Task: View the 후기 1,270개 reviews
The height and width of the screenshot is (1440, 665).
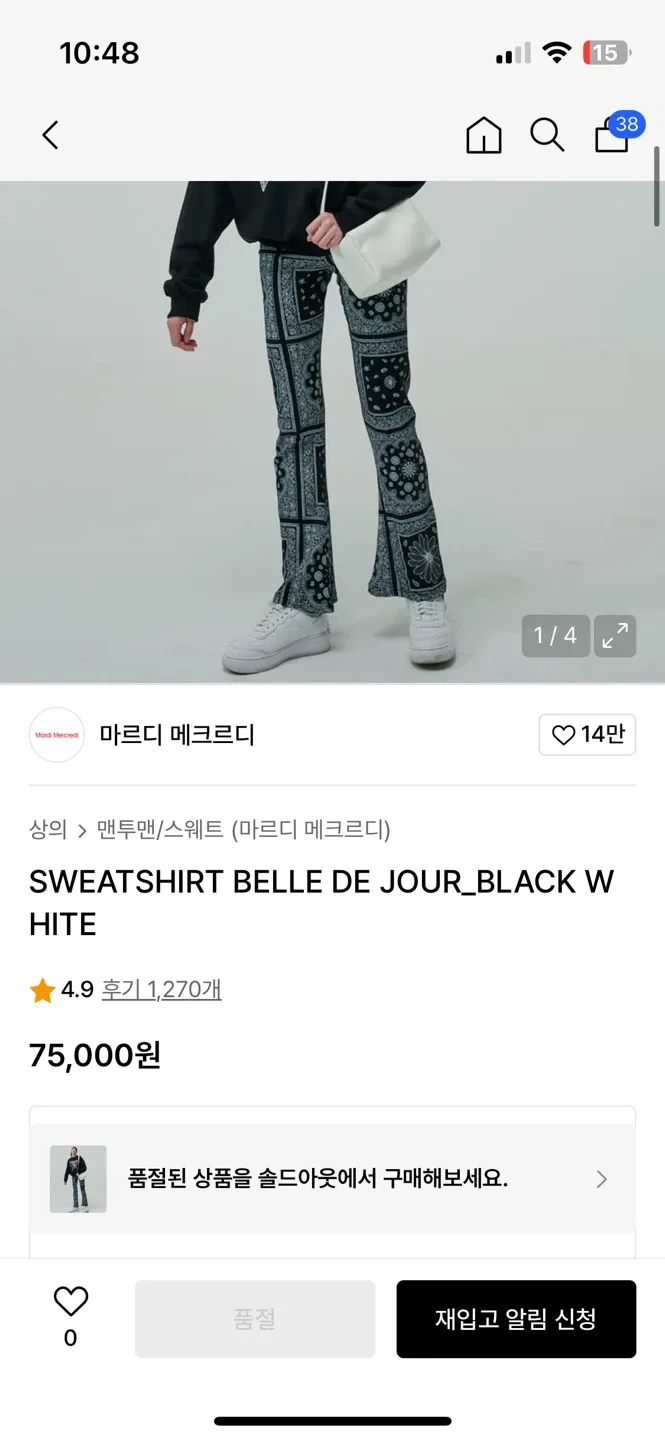Action: tap(161, 990)
